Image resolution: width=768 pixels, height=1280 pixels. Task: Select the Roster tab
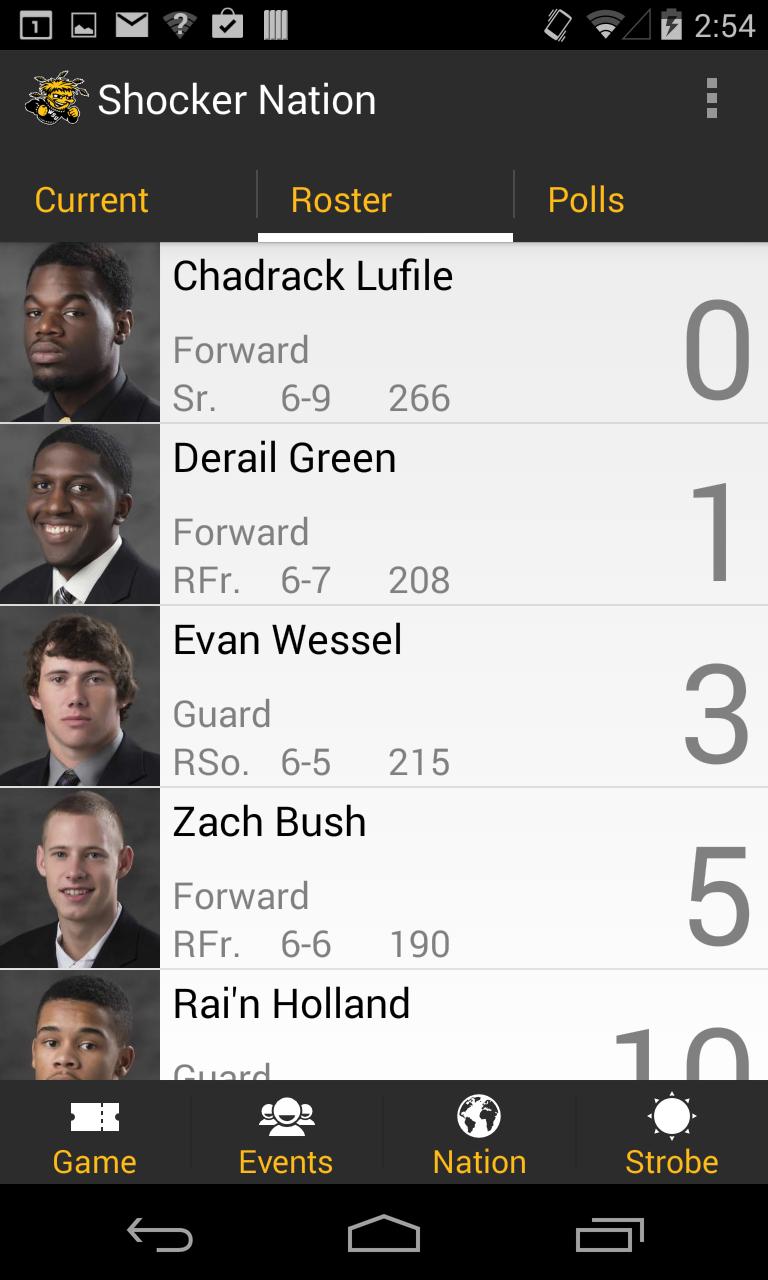[341, 200]
